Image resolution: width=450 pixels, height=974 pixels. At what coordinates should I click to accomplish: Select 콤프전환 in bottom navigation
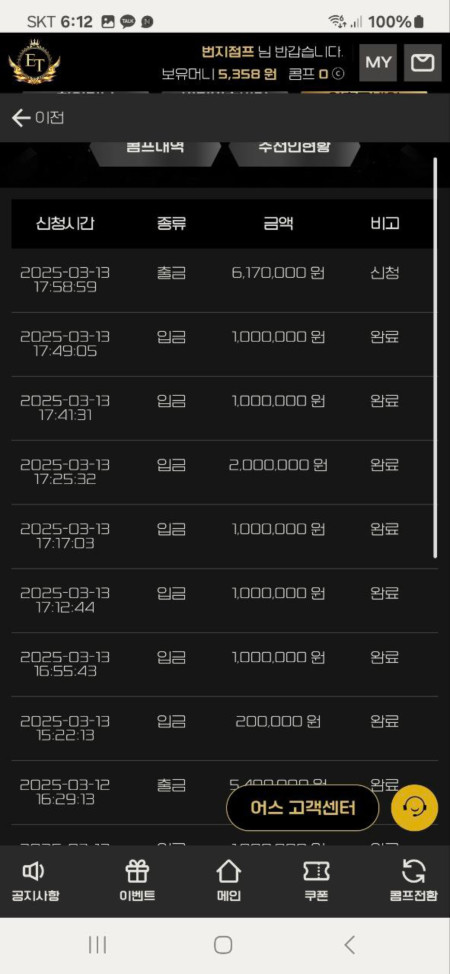coord(413,881)
